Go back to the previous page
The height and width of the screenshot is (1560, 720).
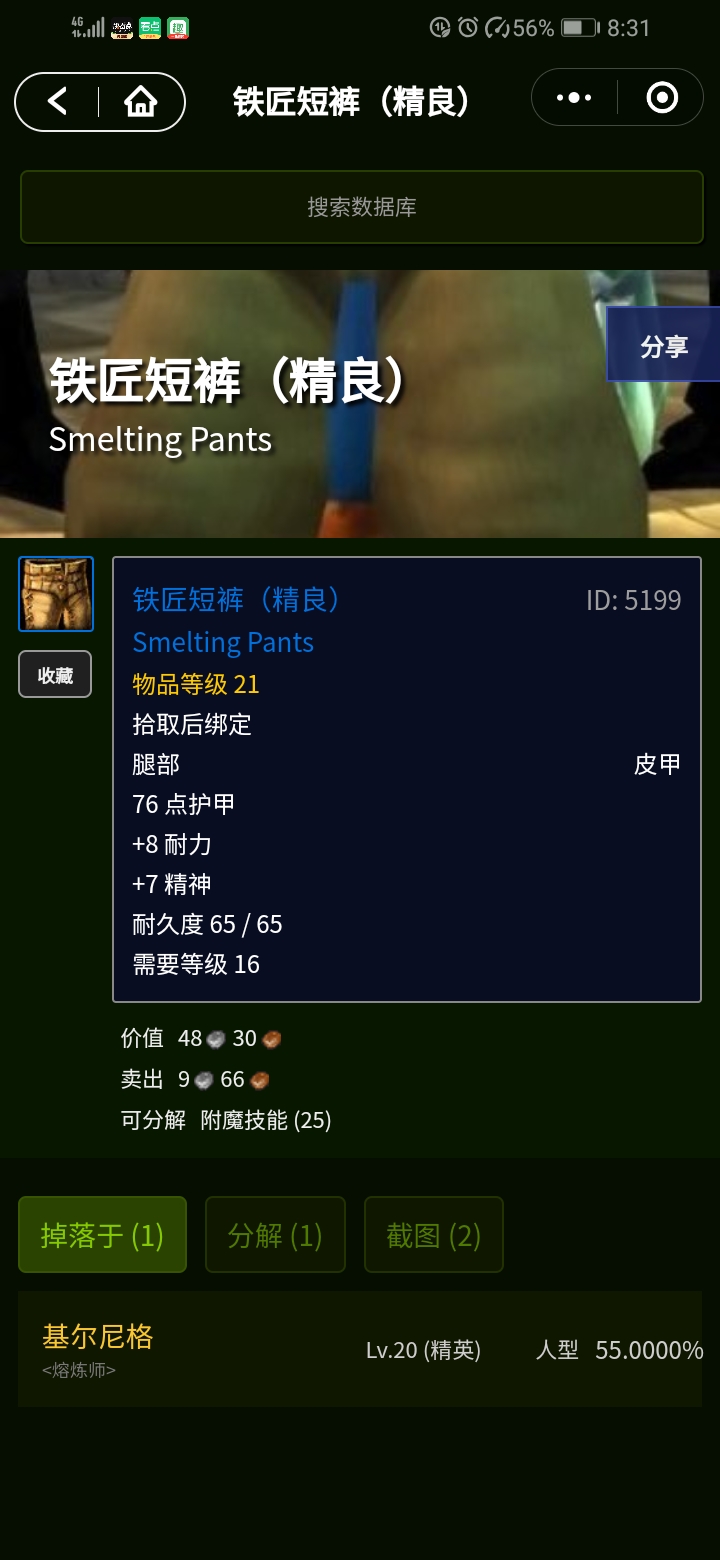[58, 101]
